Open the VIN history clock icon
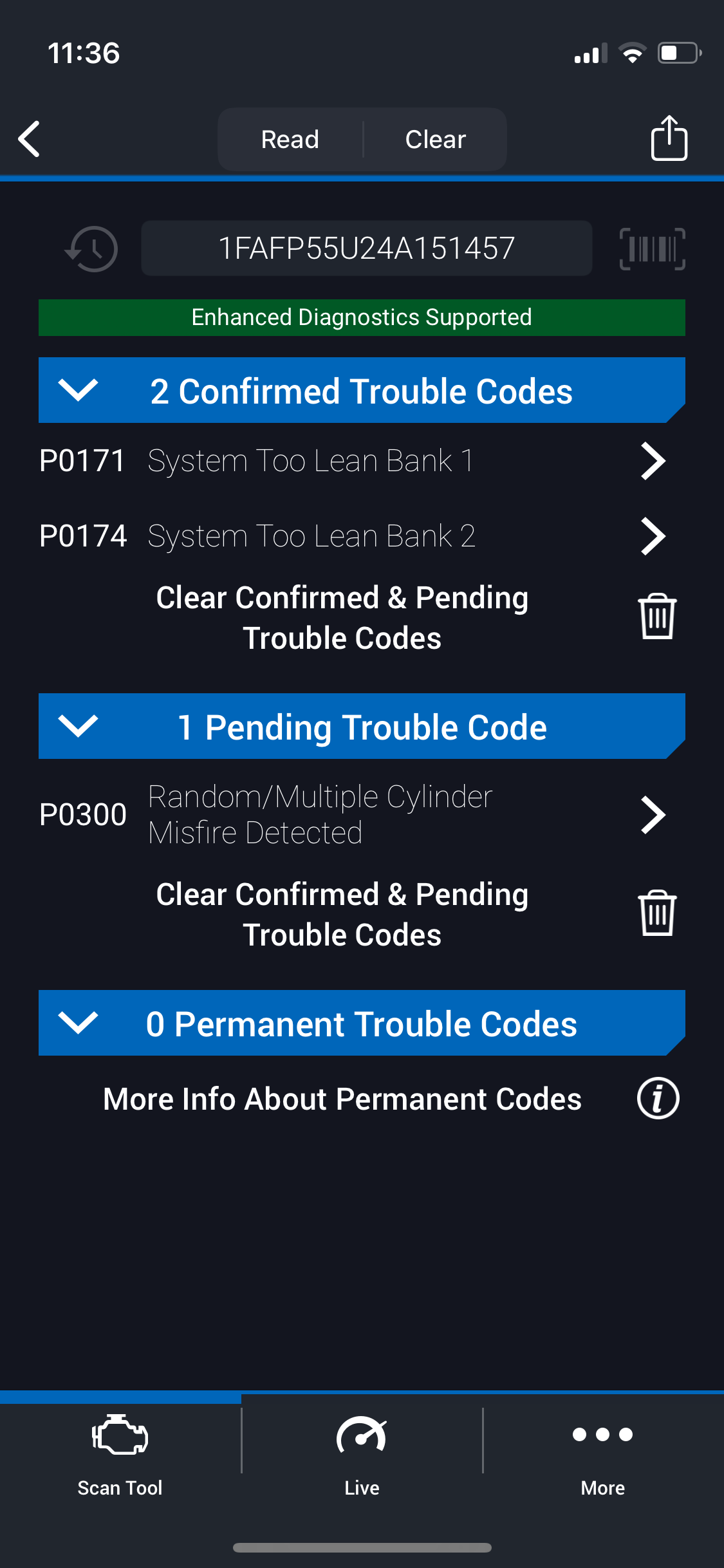 tap(91, 249)
